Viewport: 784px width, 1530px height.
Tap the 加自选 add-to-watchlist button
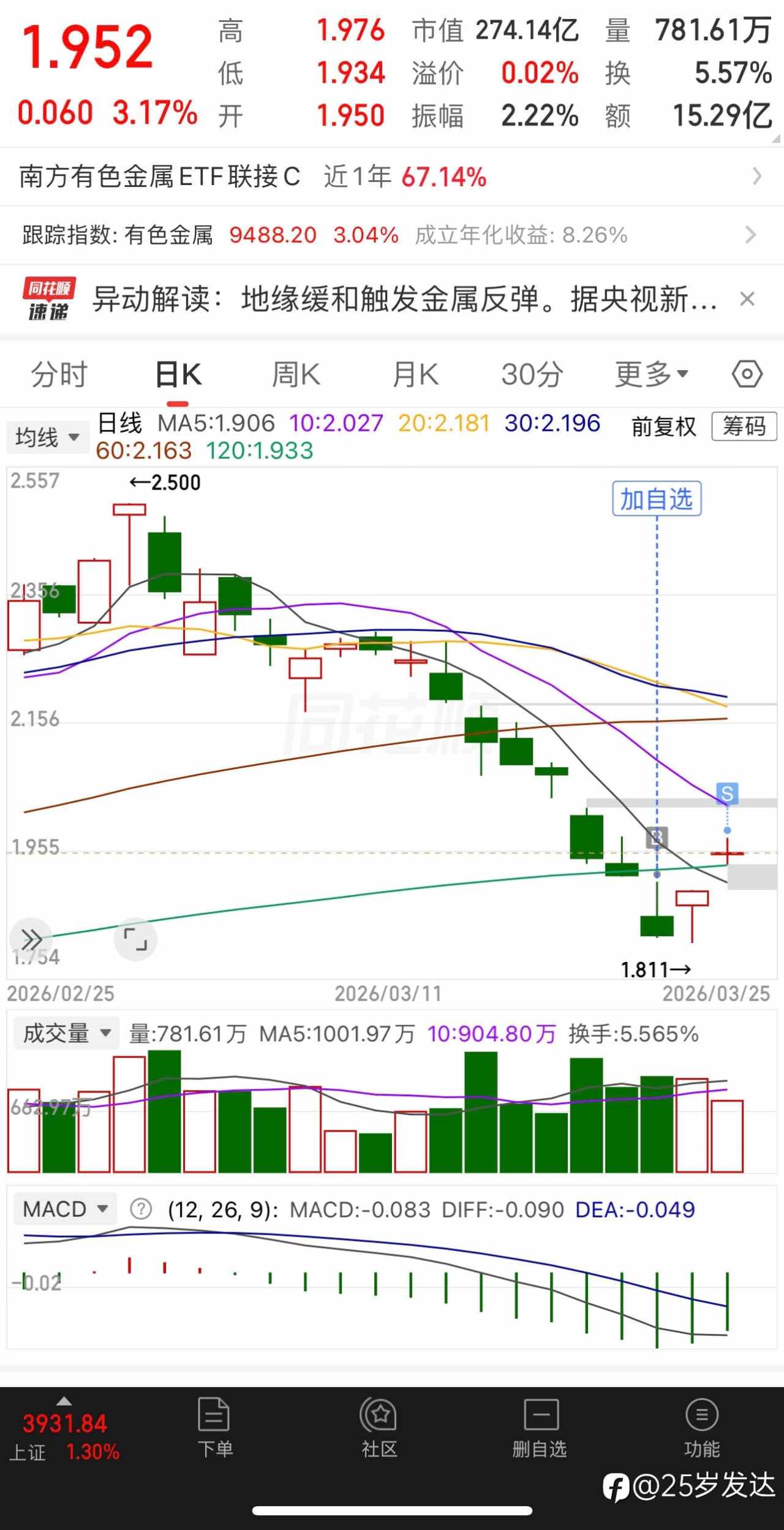pos(656,499)
